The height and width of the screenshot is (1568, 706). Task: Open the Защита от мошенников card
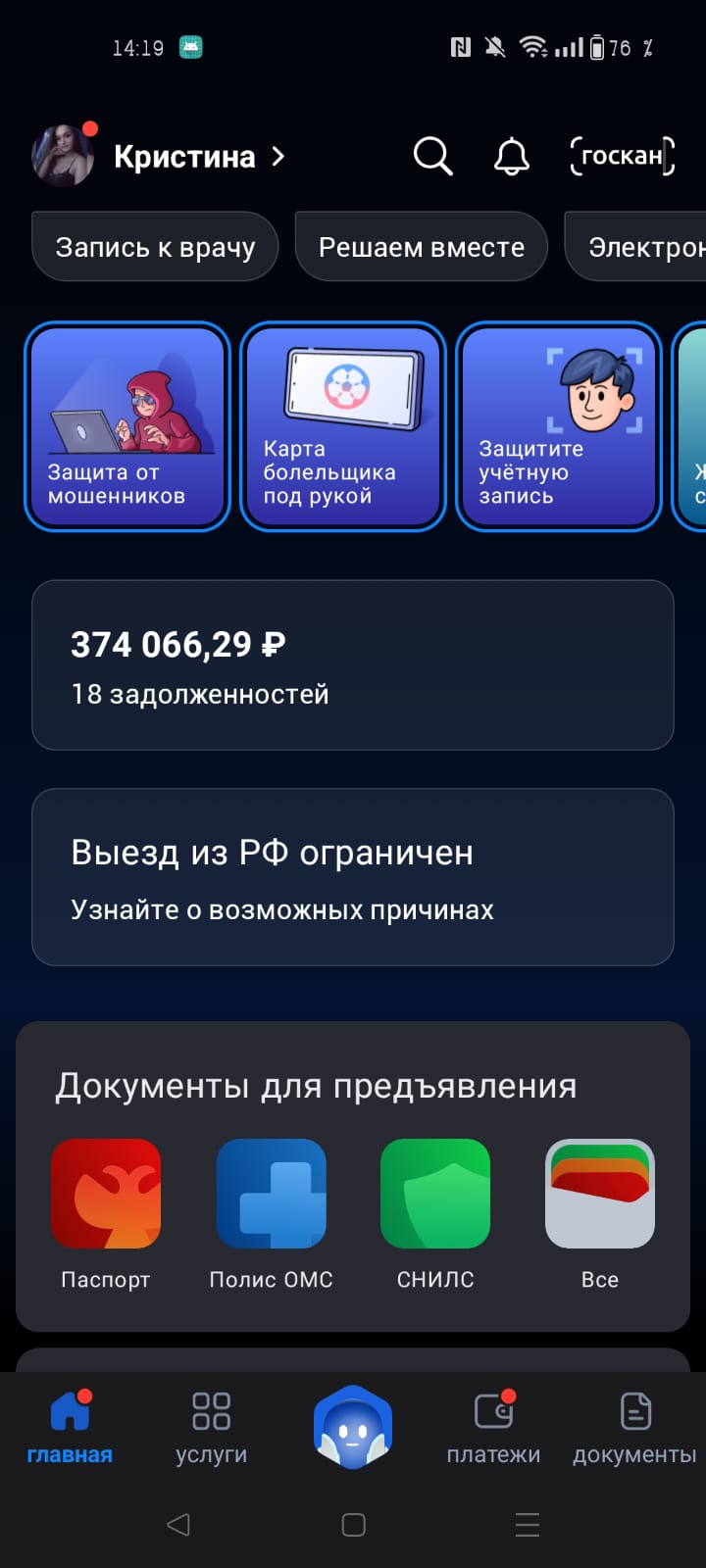[127, 427]
